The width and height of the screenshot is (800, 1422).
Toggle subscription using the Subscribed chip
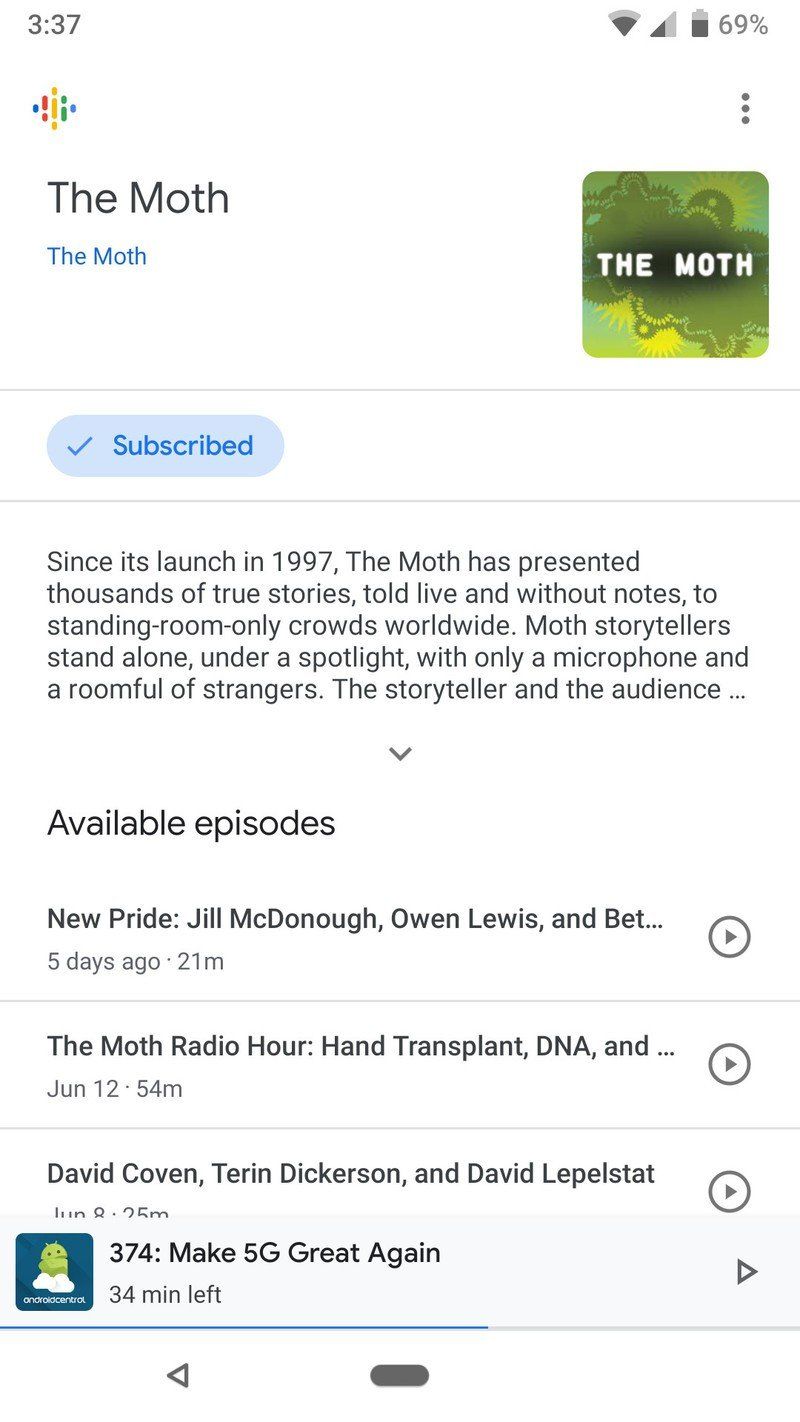pos(165,445)
